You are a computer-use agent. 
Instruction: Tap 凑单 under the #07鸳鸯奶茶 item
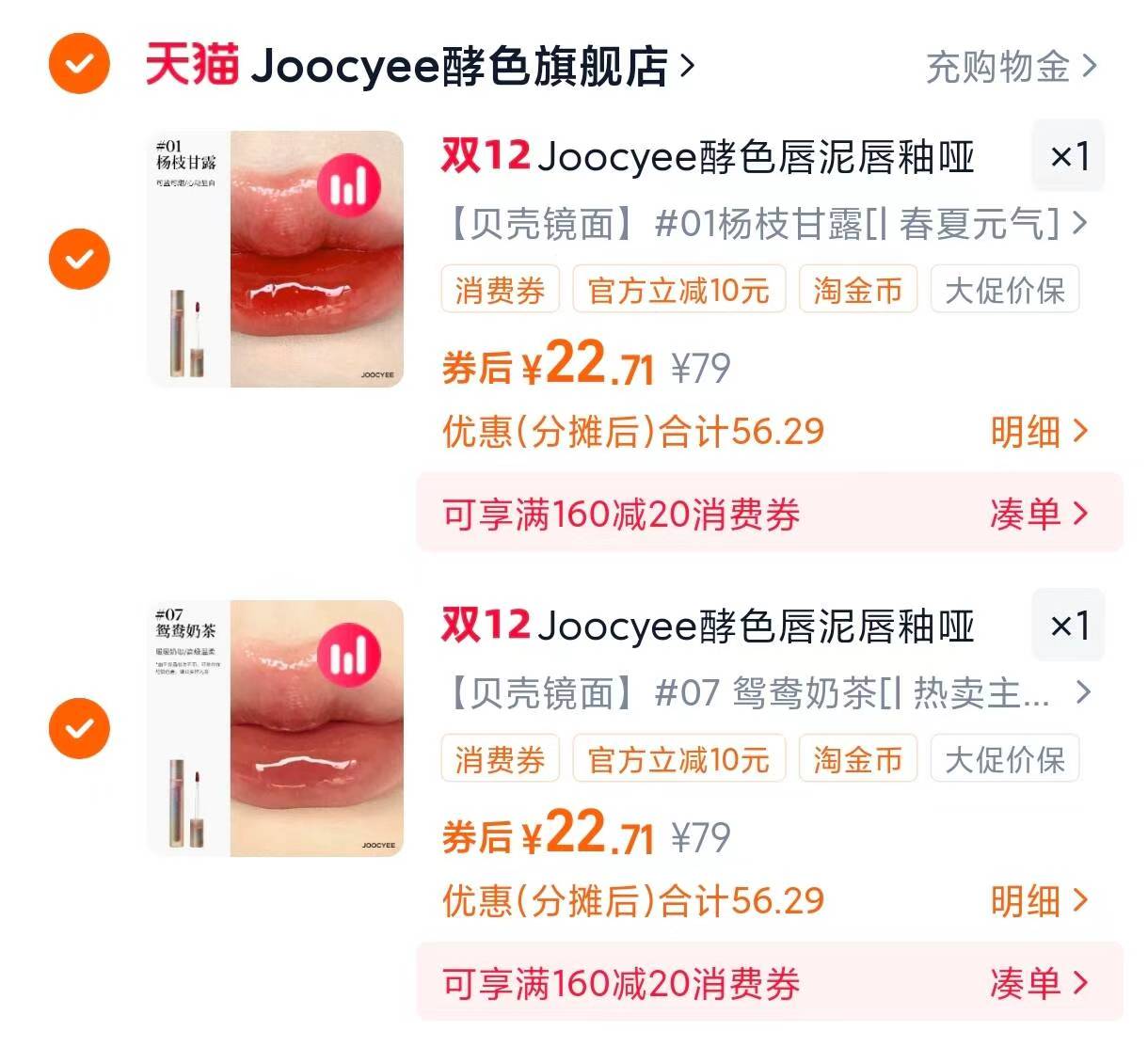(x=1038, y=983)
